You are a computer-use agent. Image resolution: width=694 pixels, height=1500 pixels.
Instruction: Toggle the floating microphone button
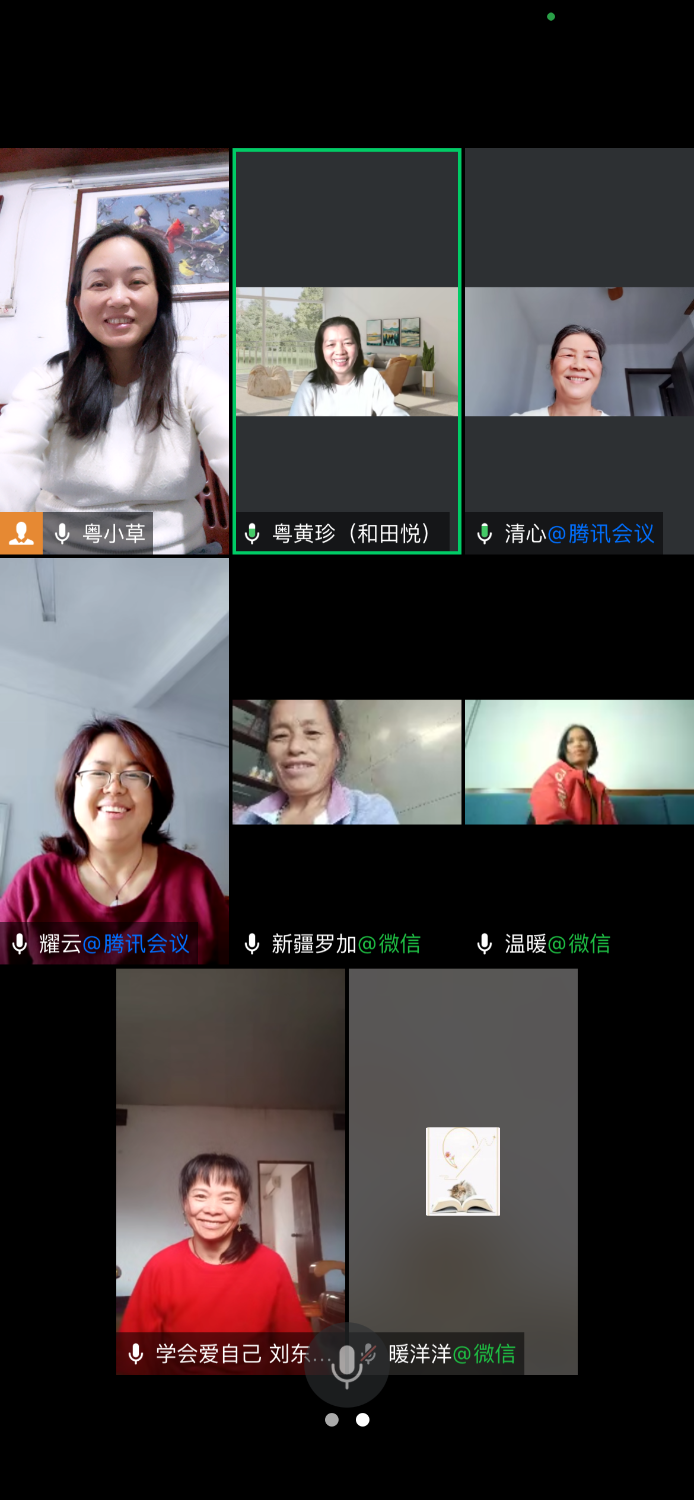coord(347,1364)
